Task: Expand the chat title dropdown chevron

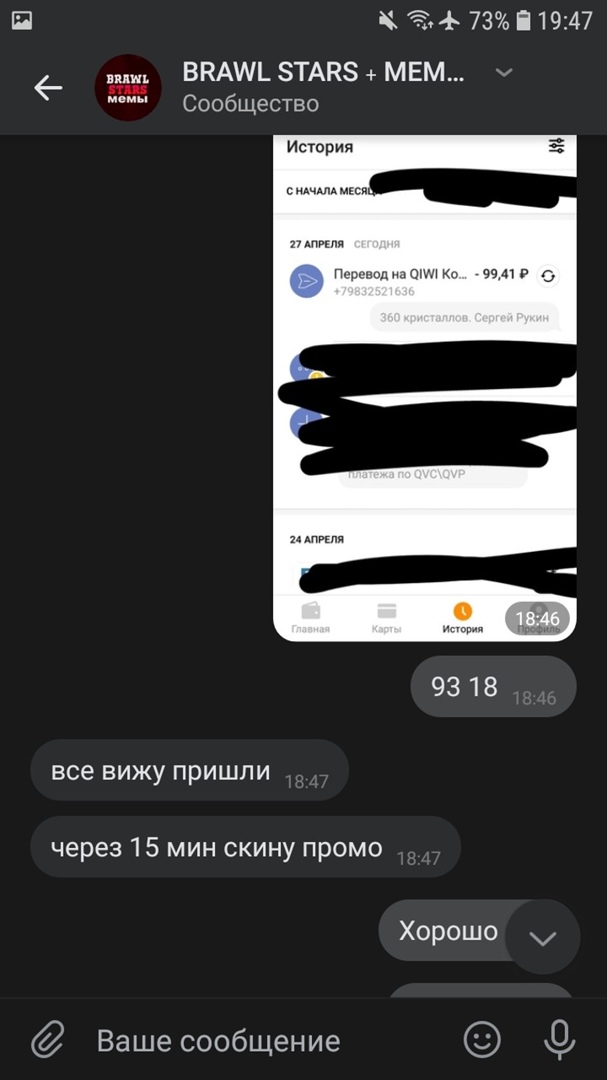Action: (504, 72)
